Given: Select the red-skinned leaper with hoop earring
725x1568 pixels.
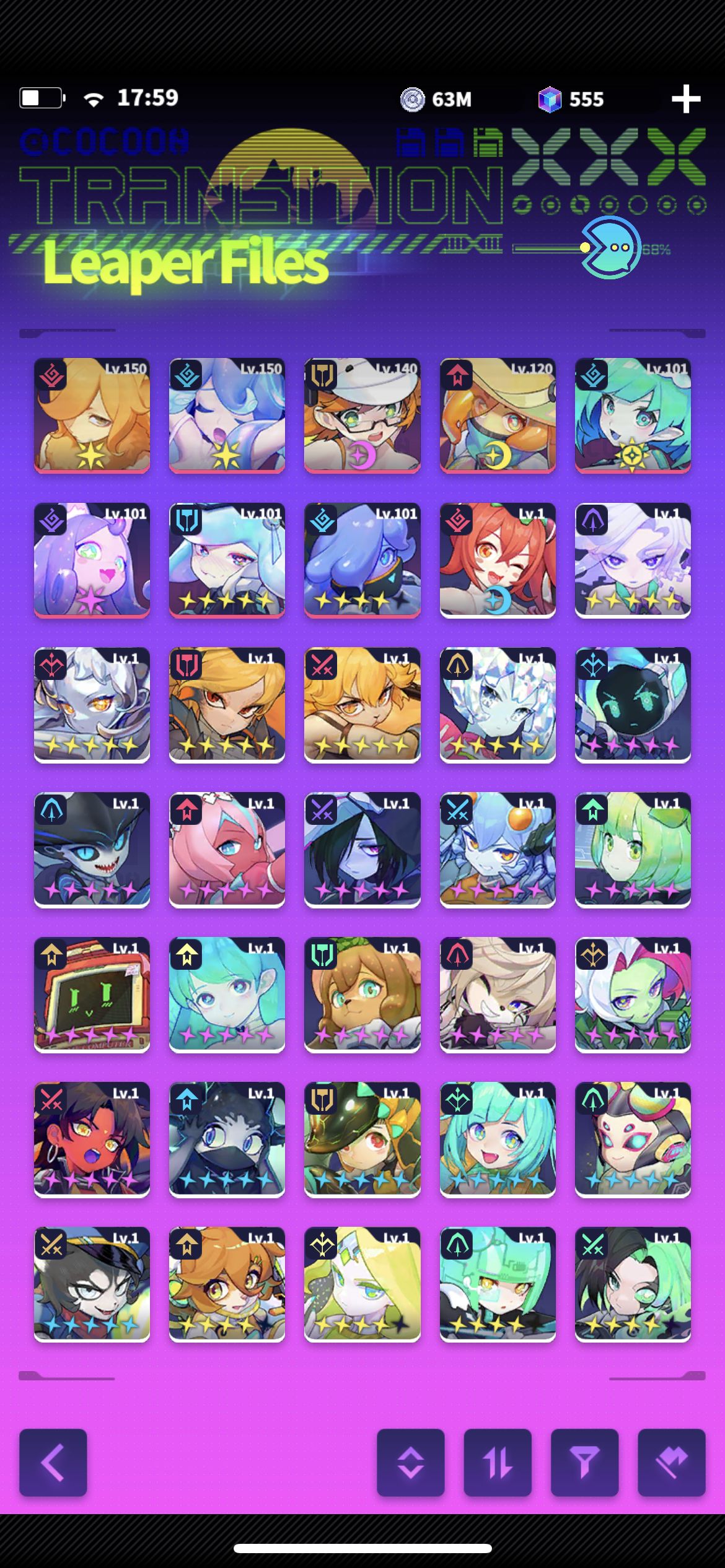Looking at the screenshot, I should coord(92,1139).
